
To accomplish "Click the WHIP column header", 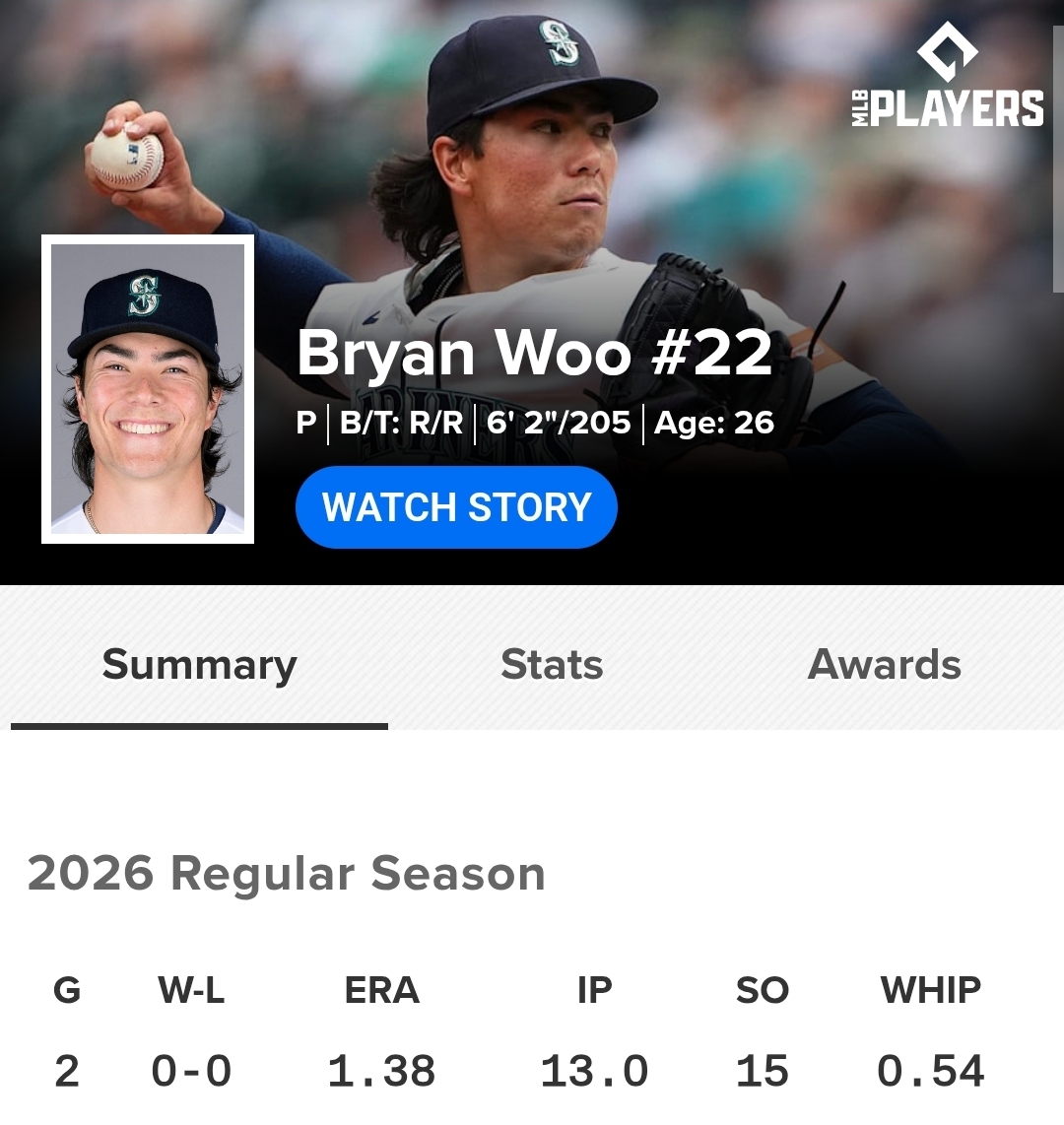I will pyautogui.click(x=931, y=990).
